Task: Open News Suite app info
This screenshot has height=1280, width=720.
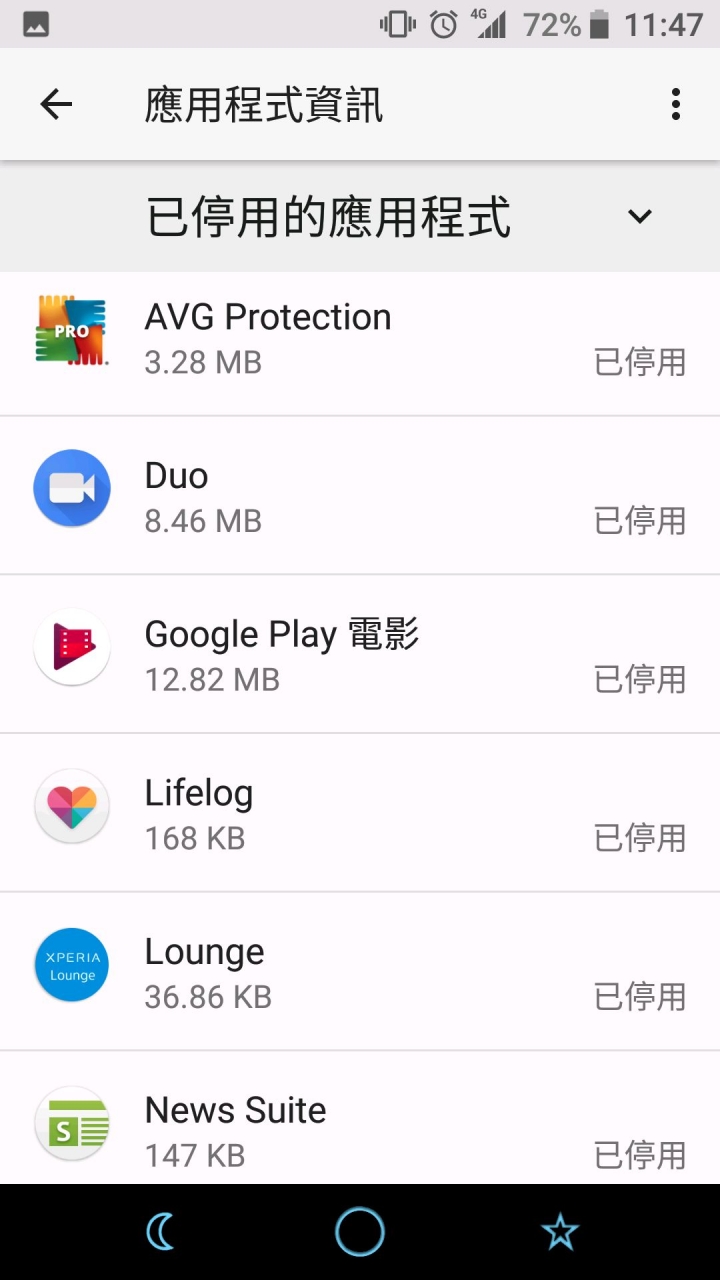Action: pos(360,1118)
